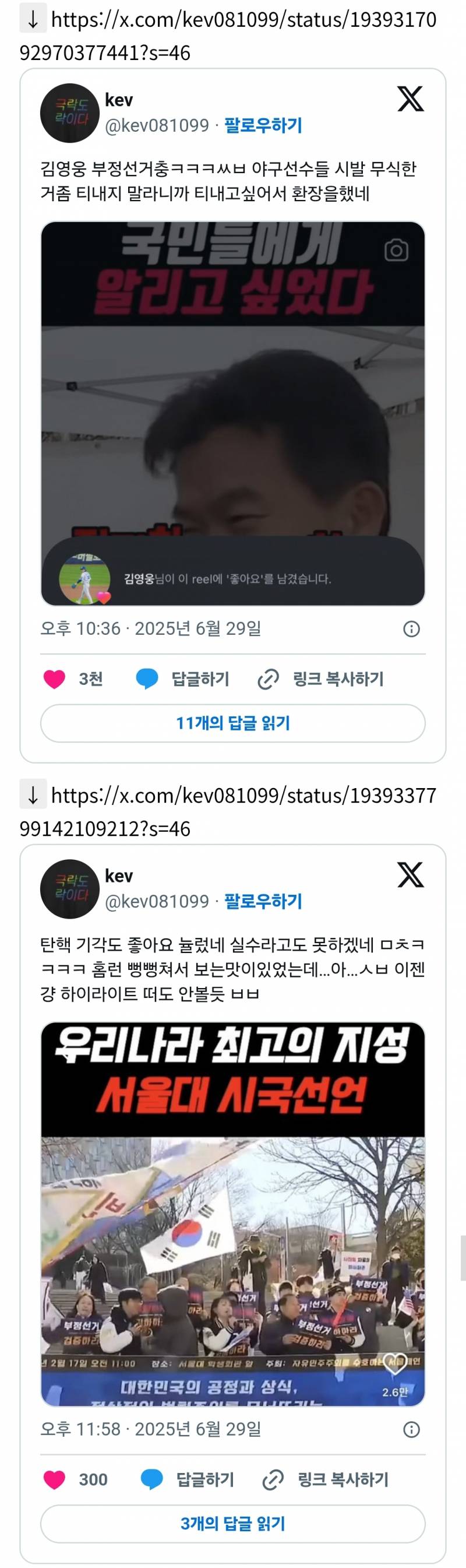Open X logo on first embedded tweet
466x1568 pixels.
click(411, 99)
